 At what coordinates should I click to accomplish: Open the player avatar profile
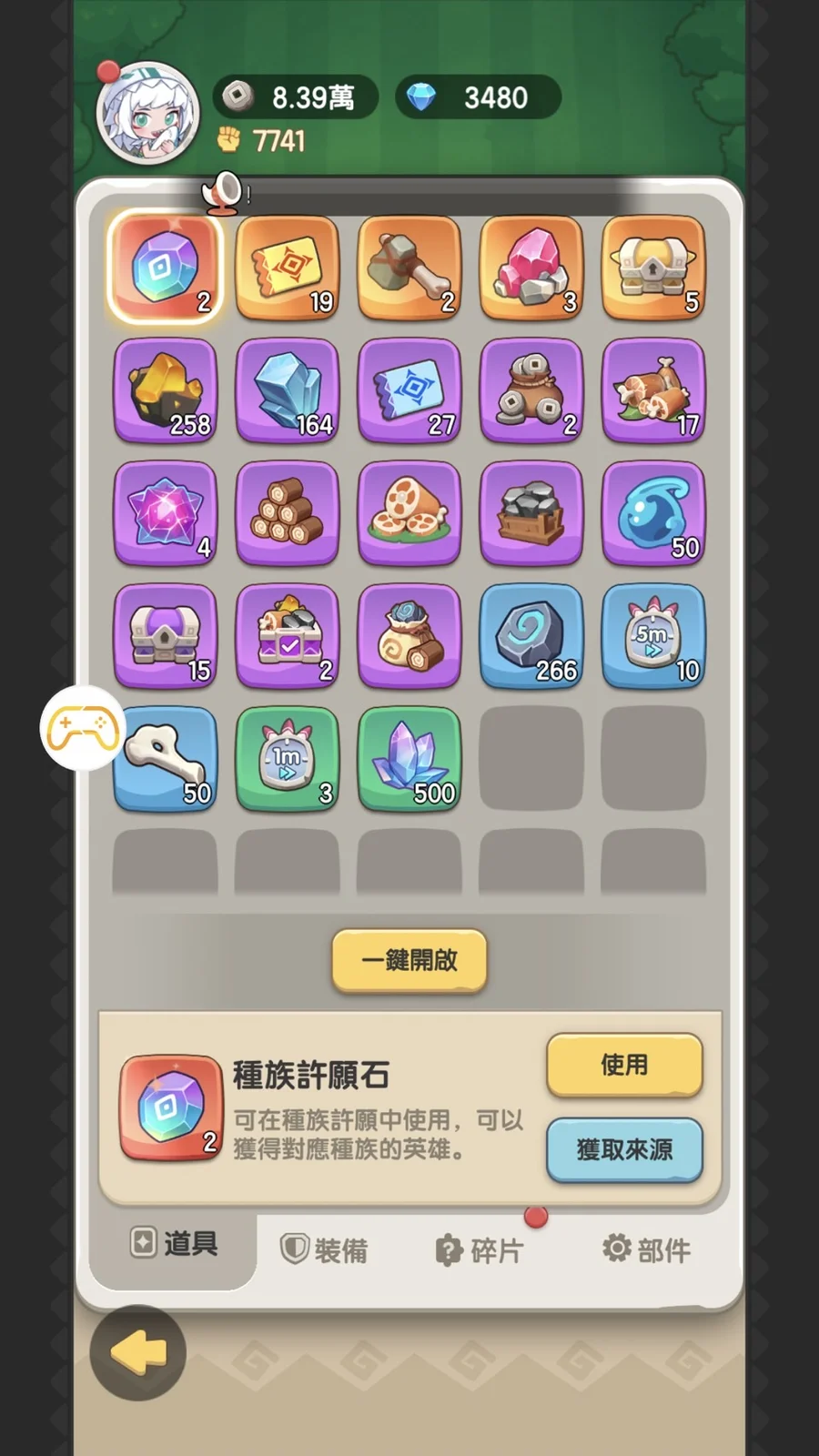(x=147, y=114)
